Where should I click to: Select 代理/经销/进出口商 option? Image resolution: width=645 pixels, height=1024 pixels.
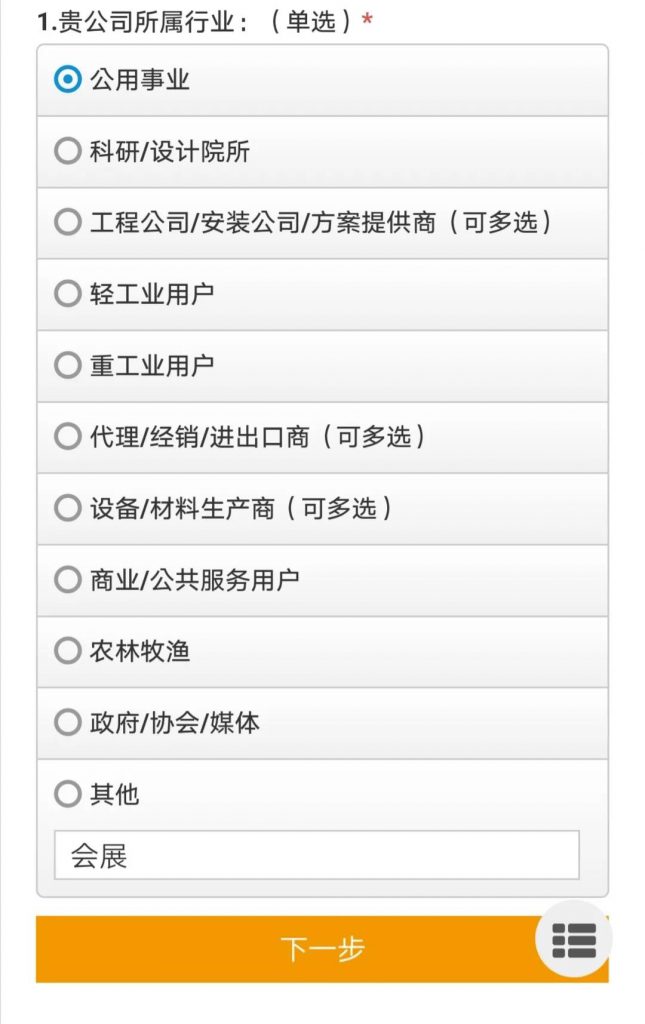click(68, 437)
